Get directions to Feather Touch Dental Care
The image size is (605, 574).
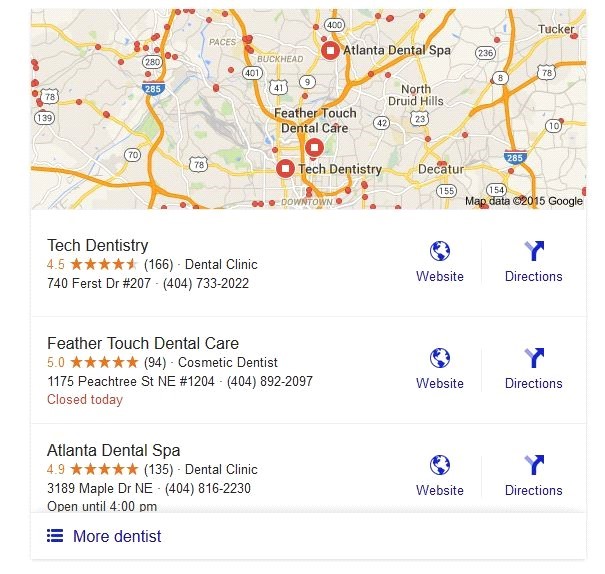tap(533, 369)
